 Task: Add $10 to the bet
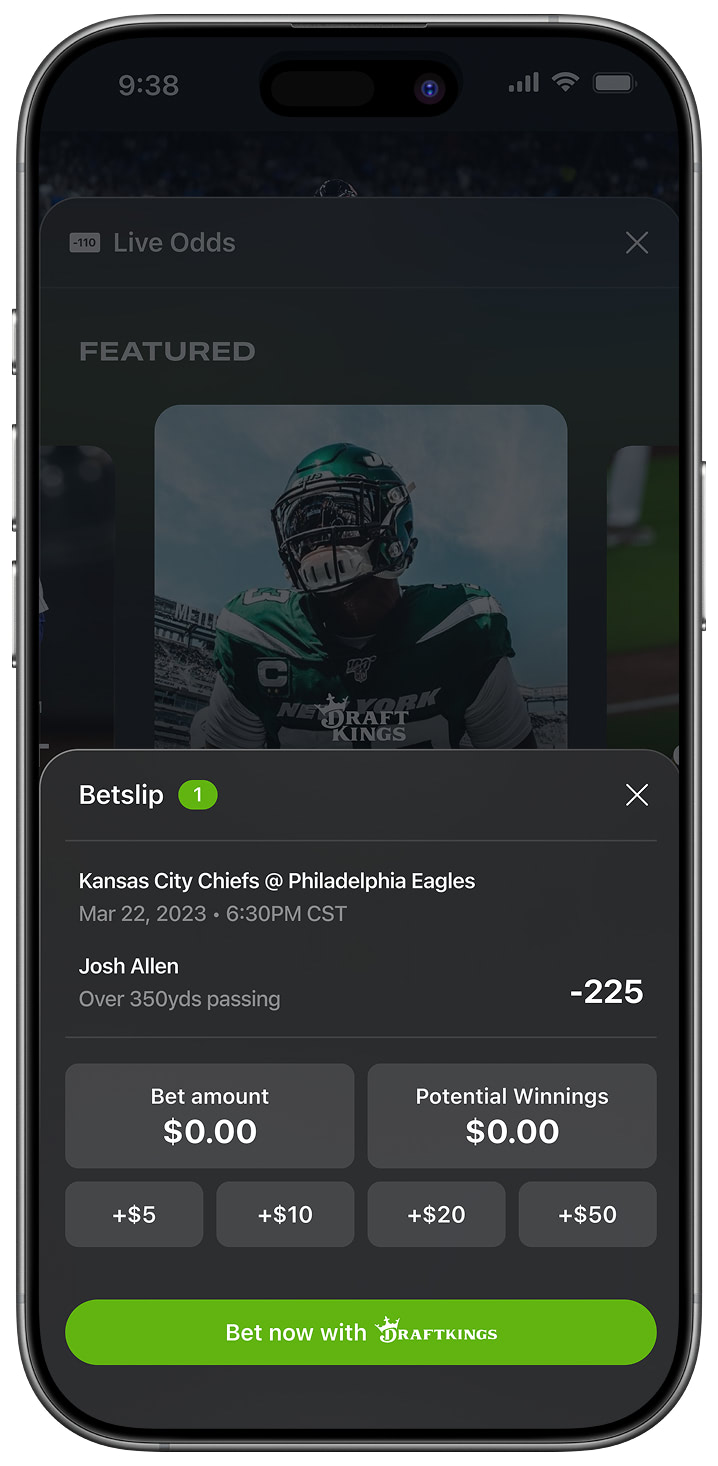pyautogui.click(x=285, y=1214)
